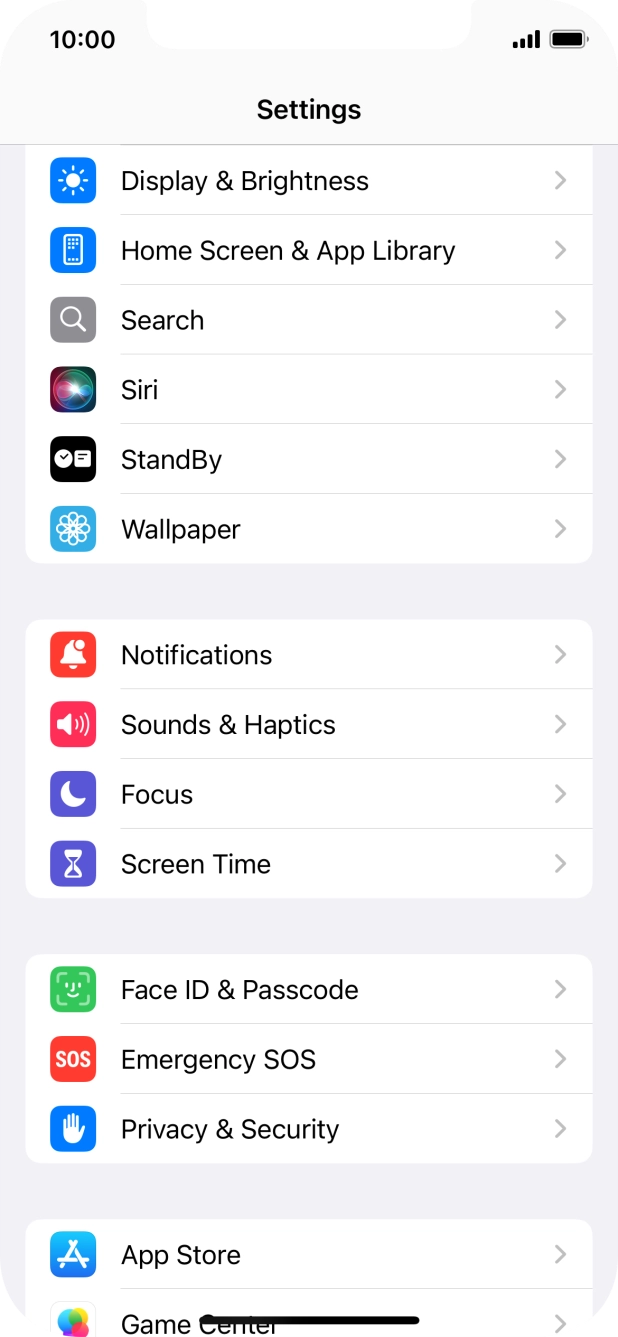Open Display & Brightness settings

pos(308,181)
